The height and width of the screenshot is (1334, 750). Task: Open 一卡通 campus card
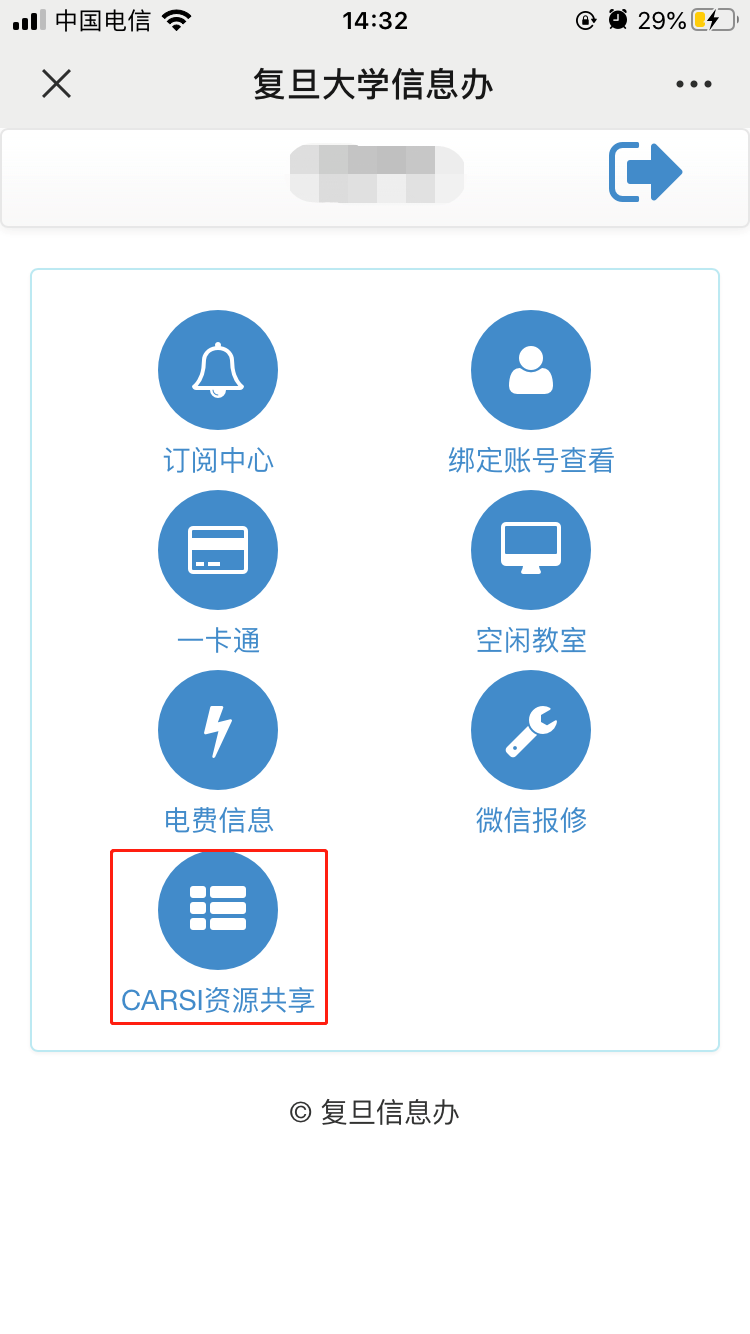click(218, 551)
